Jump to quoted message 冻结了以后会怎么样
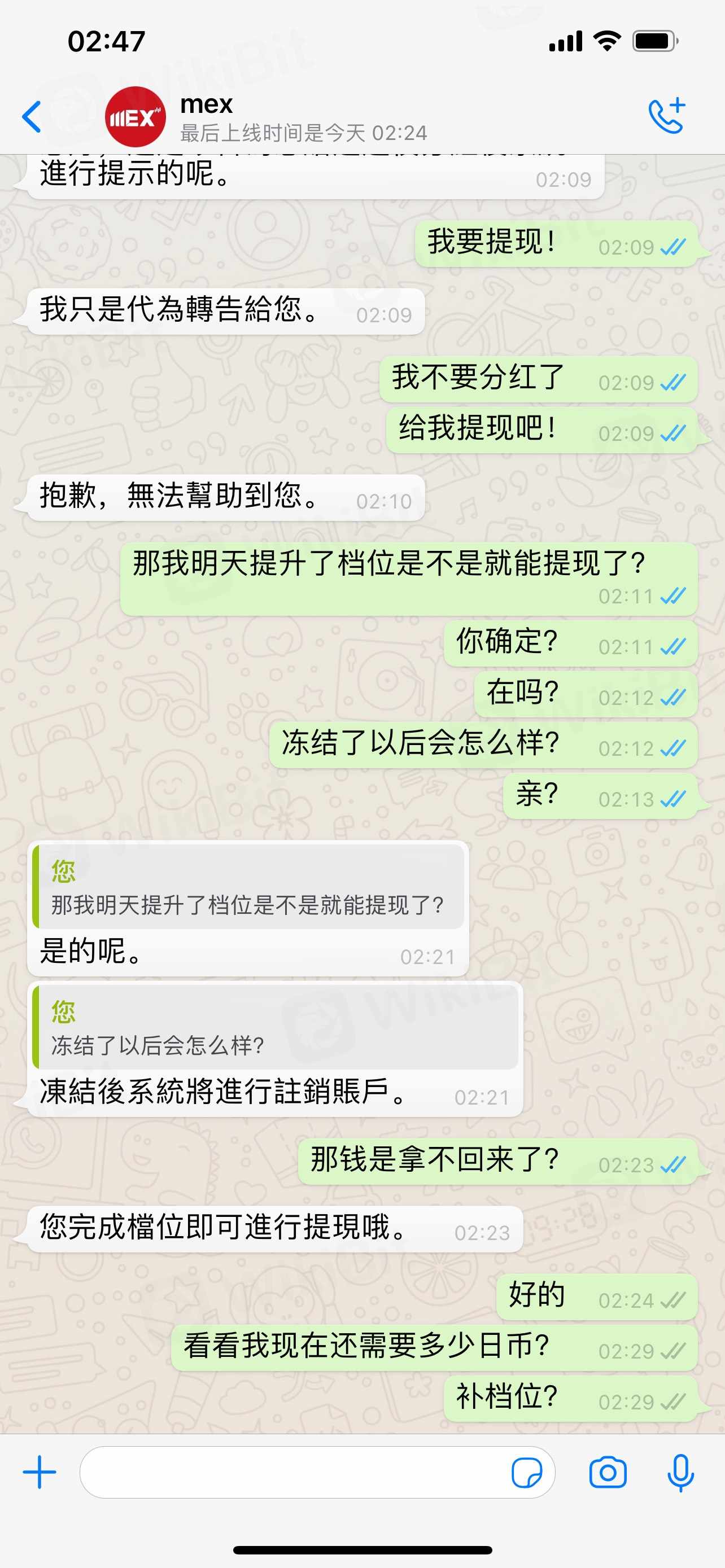This screenshot has width=725, height=1568. [275, 1028]
